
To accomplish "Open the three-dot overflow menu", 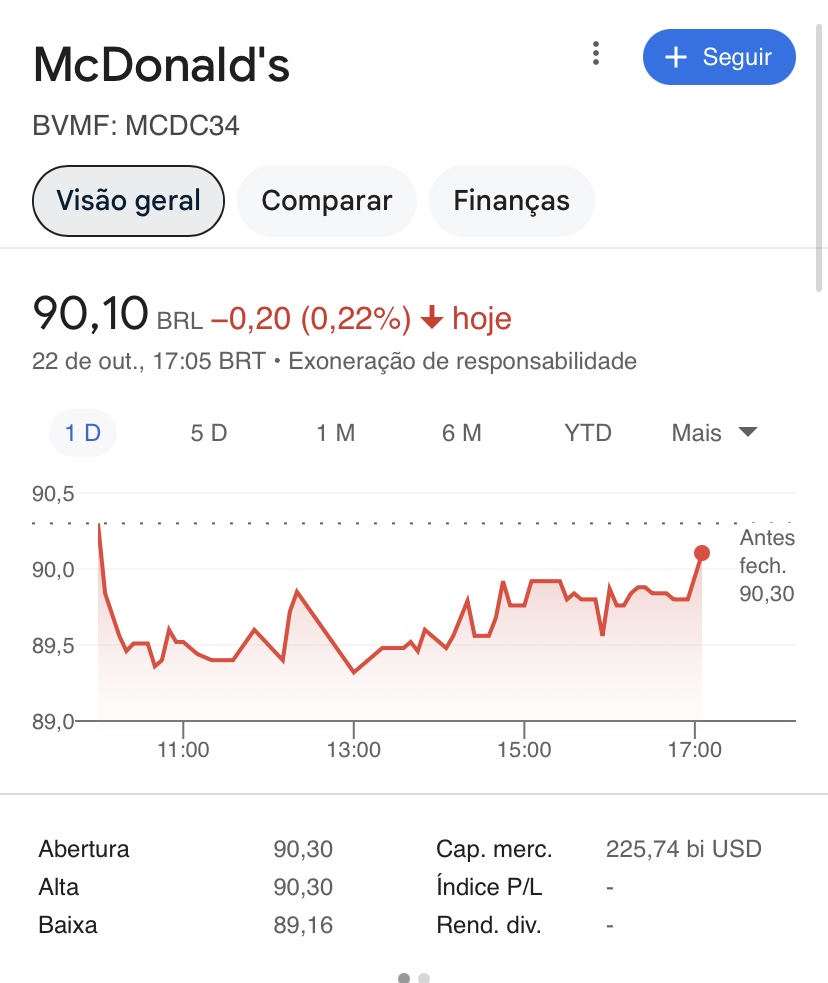I will (596, 54).
